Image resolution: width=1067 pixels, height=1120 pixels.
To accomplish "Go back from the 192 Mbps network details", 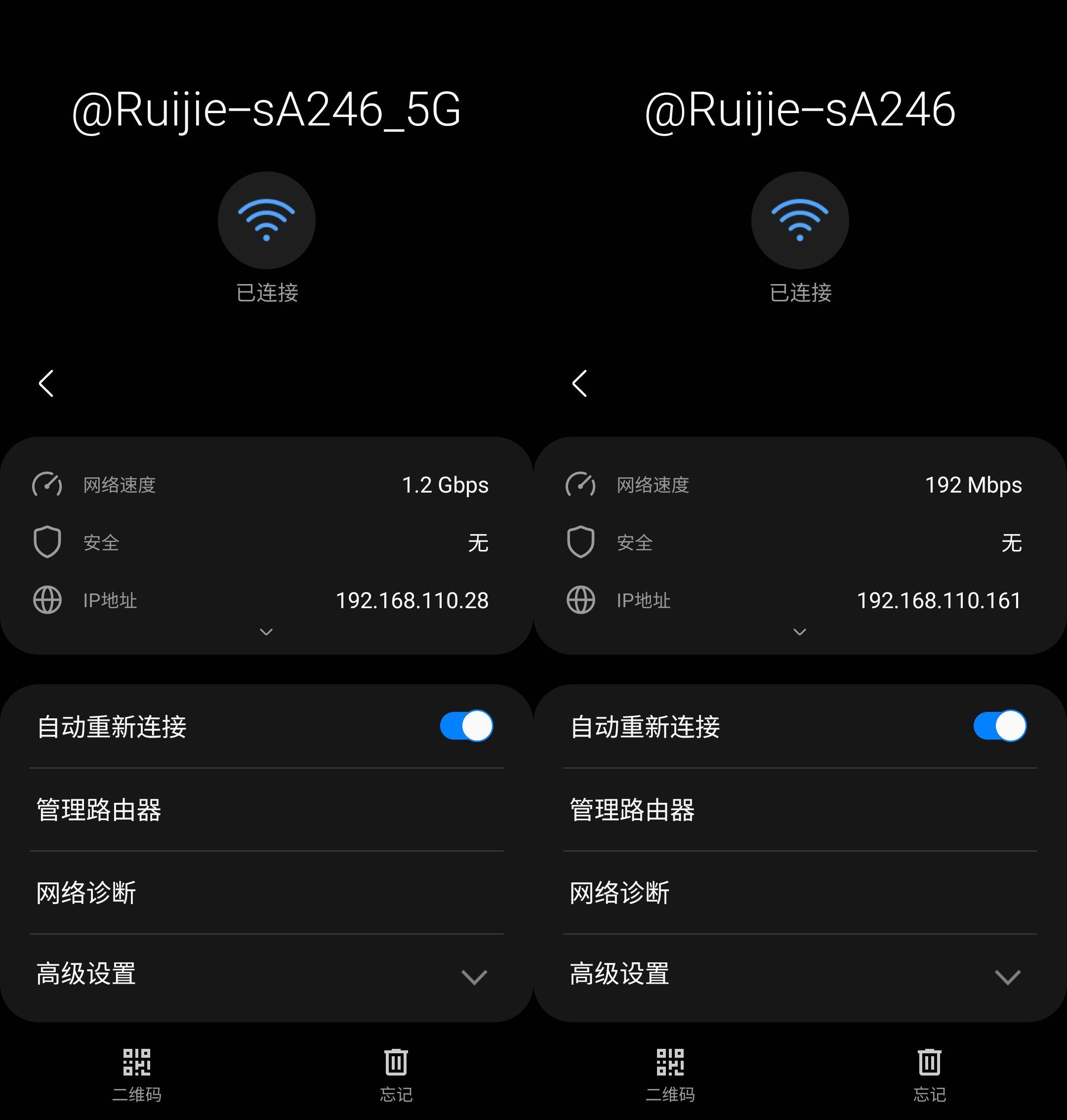I will coord(579,383).
